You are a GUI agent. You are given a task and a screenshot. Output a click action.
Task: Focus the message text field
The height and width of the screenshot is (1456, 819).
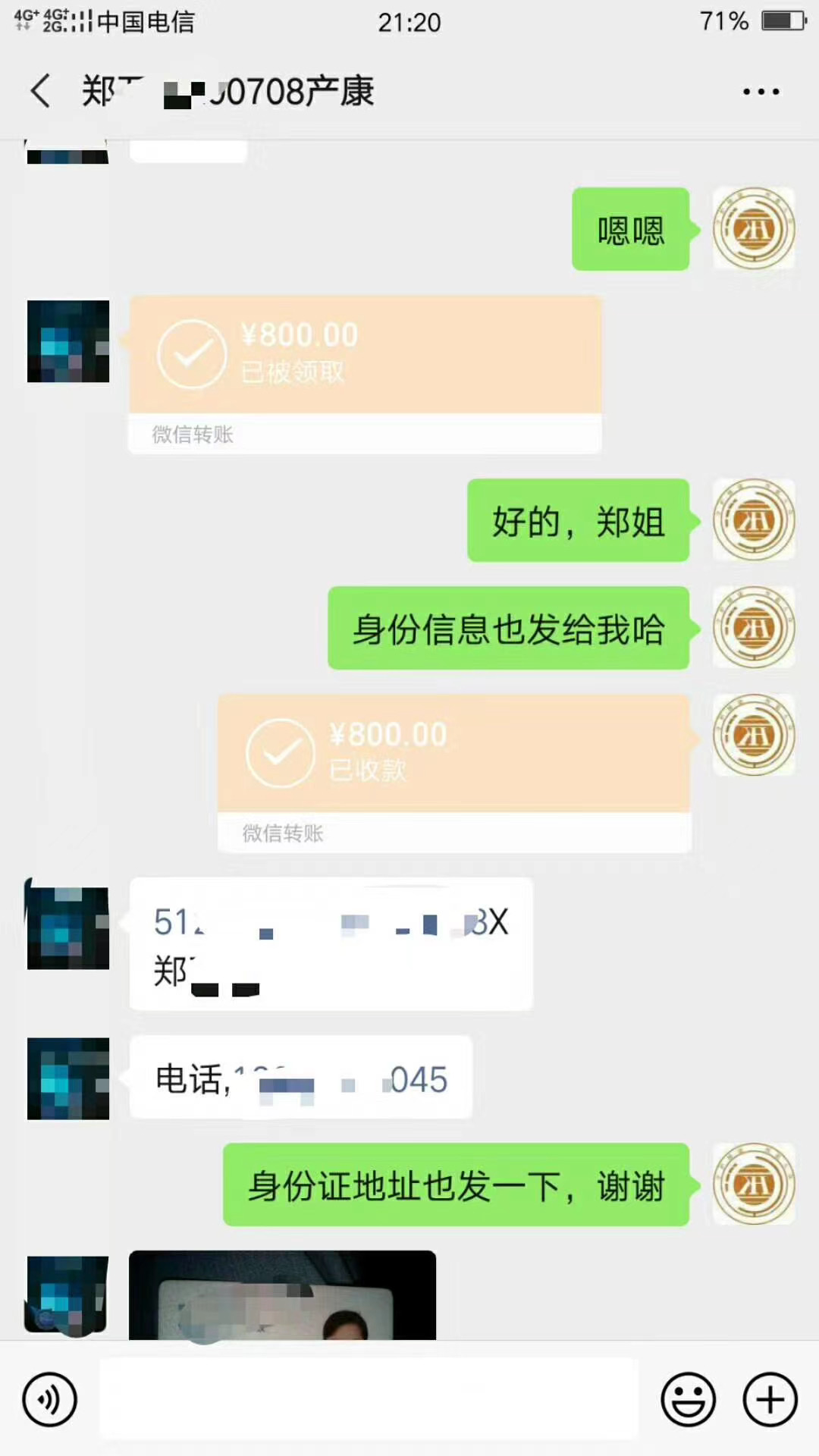pyautogui.click(x=369, y=1399)
